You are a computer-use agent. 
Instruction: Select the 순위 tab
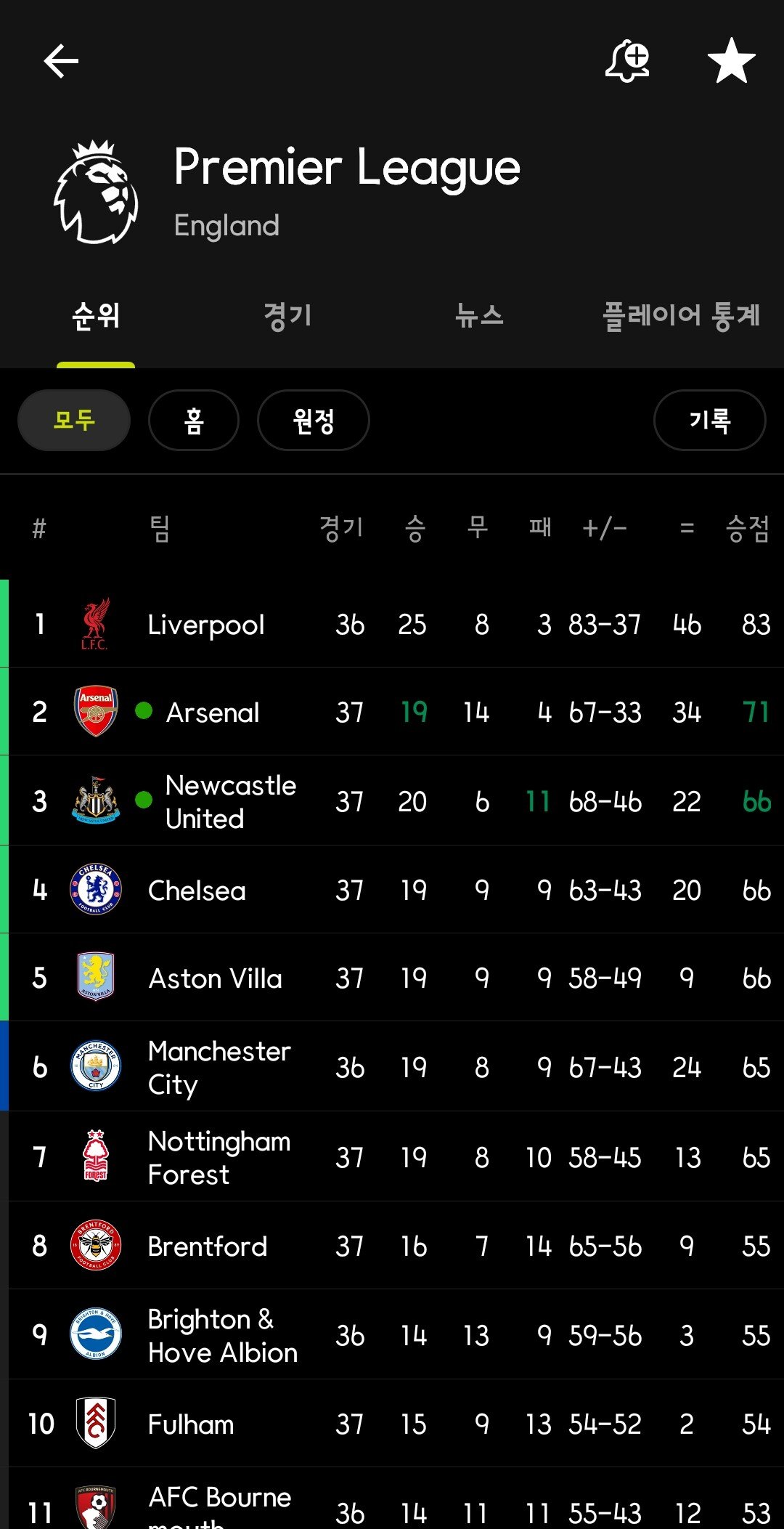[x=96, y=316]
